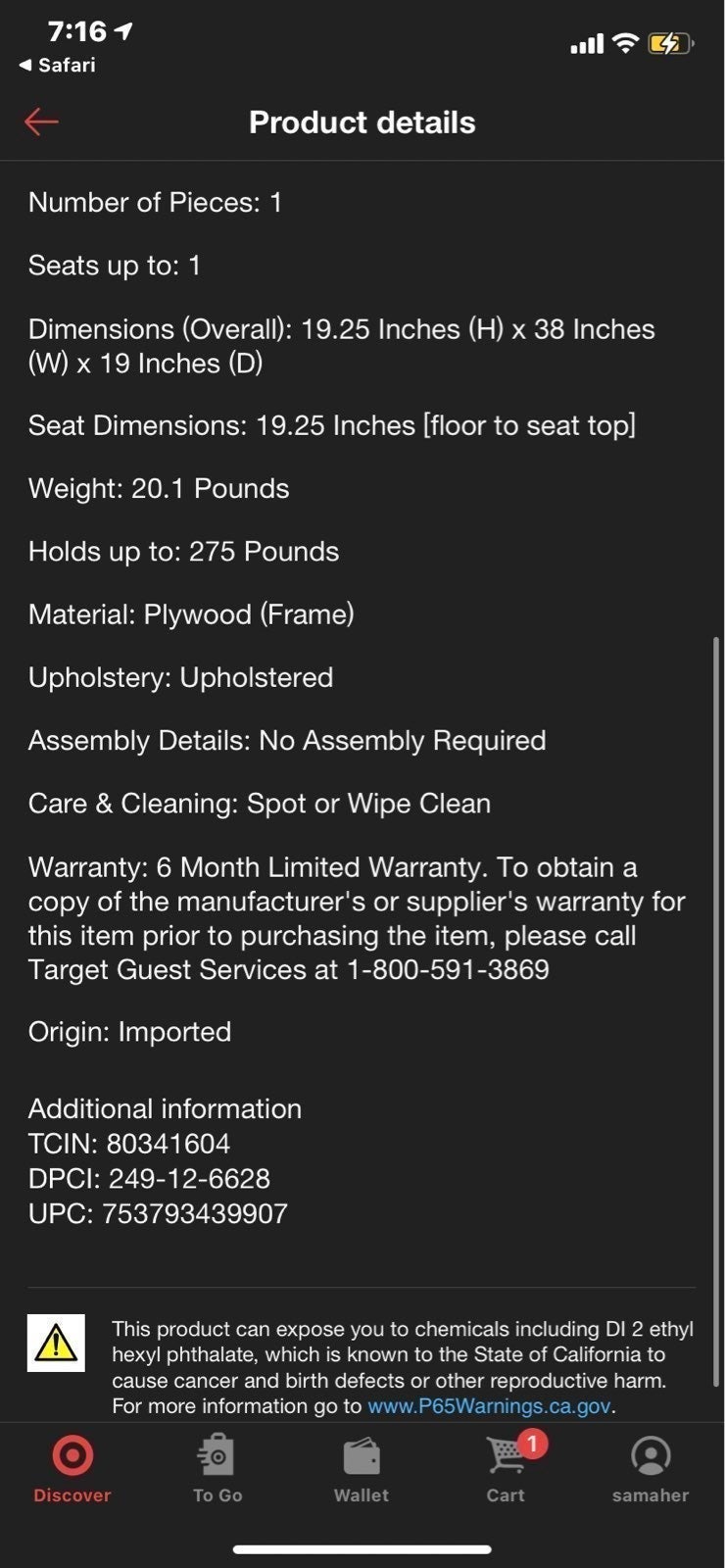
Task: Open the samaher account tab
Action: (x=651, y=1469)
